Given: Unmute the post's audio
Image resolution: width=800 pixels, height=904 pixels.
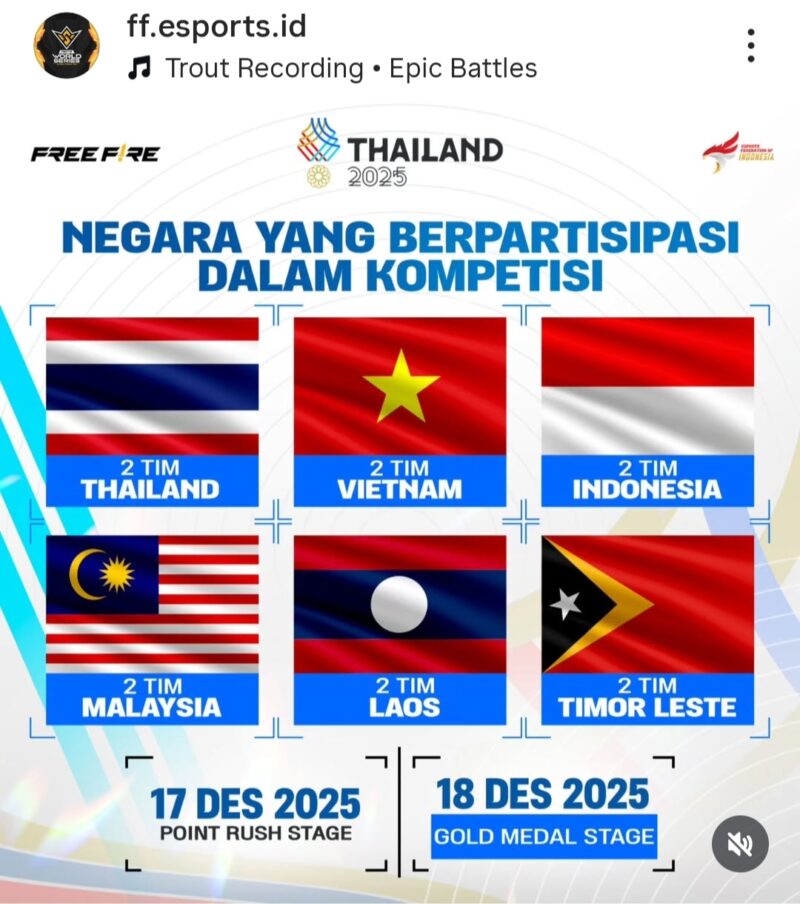Looking at the screenshot, I should (740, 844).
